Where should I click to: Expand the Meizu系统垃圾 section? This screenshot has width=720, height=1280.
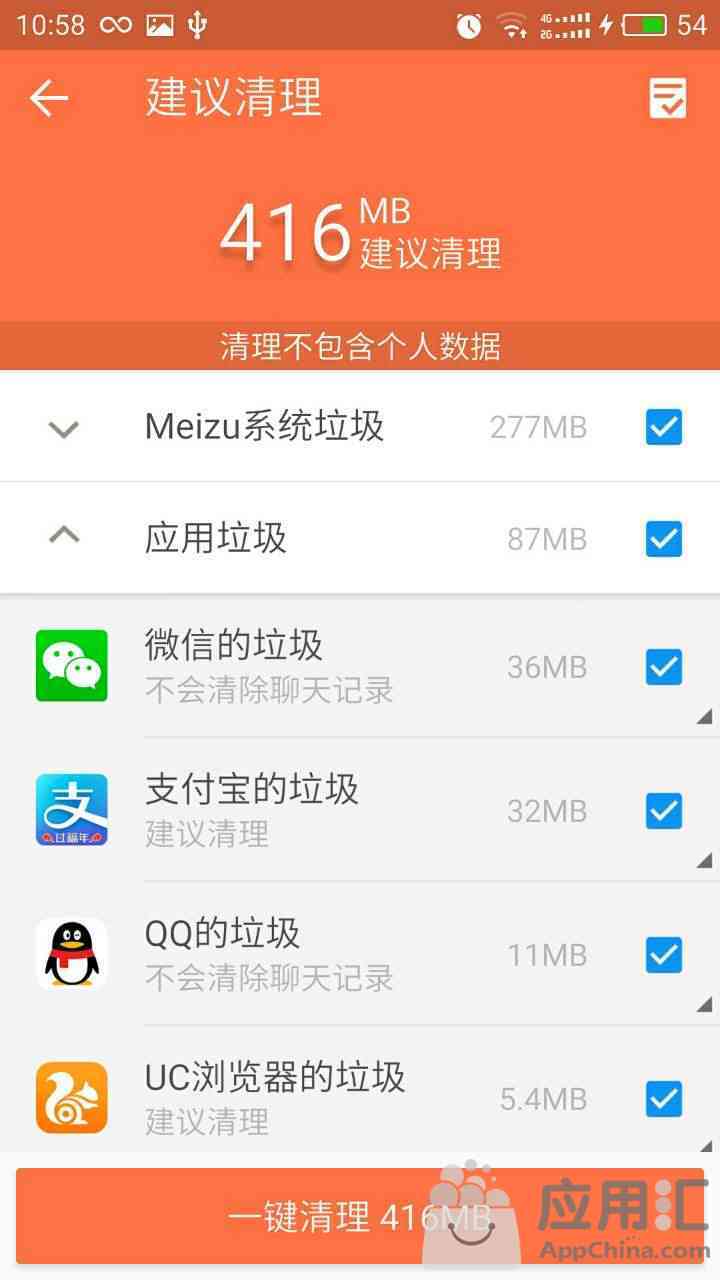[64, 429]
